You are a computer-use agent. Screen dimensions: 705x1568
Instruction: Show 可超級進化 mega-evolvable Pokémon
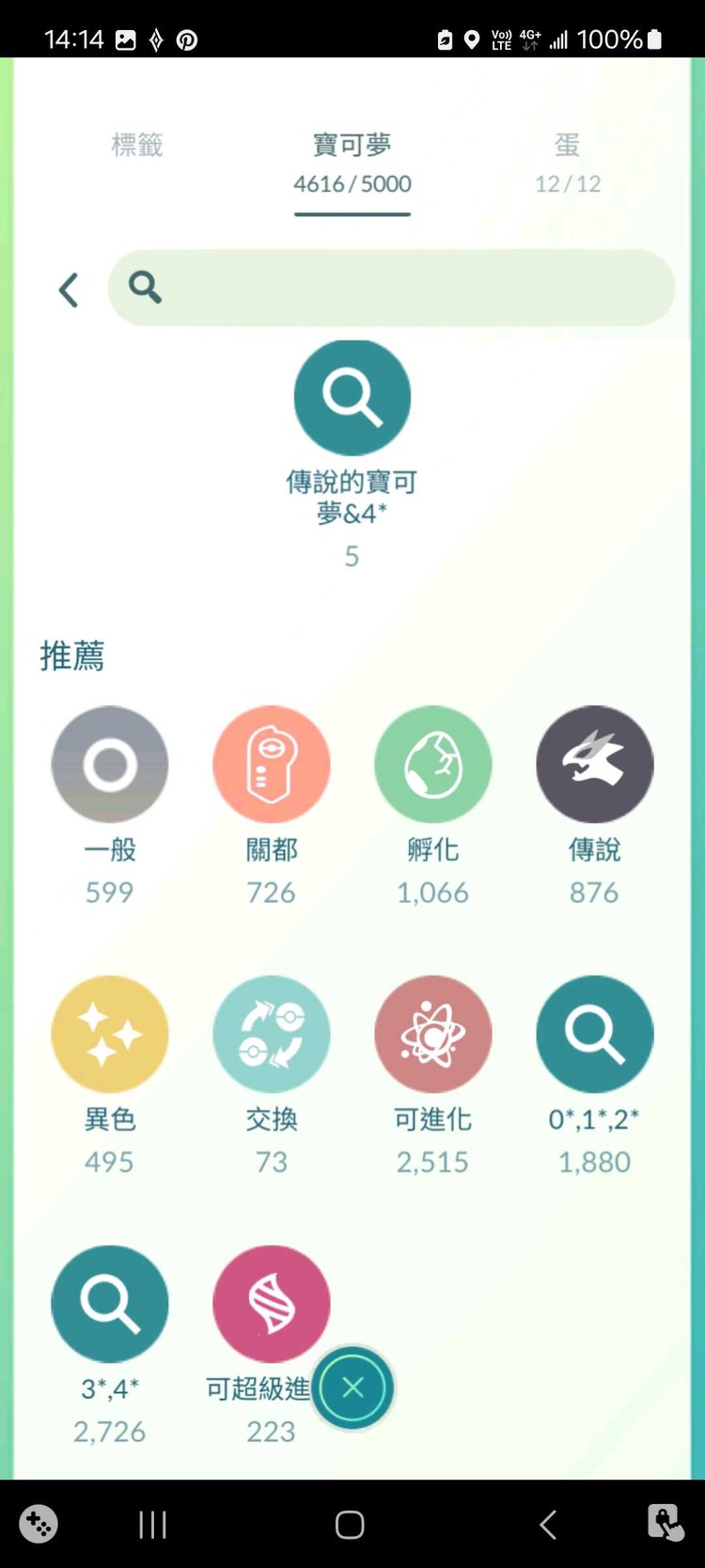270,1304
